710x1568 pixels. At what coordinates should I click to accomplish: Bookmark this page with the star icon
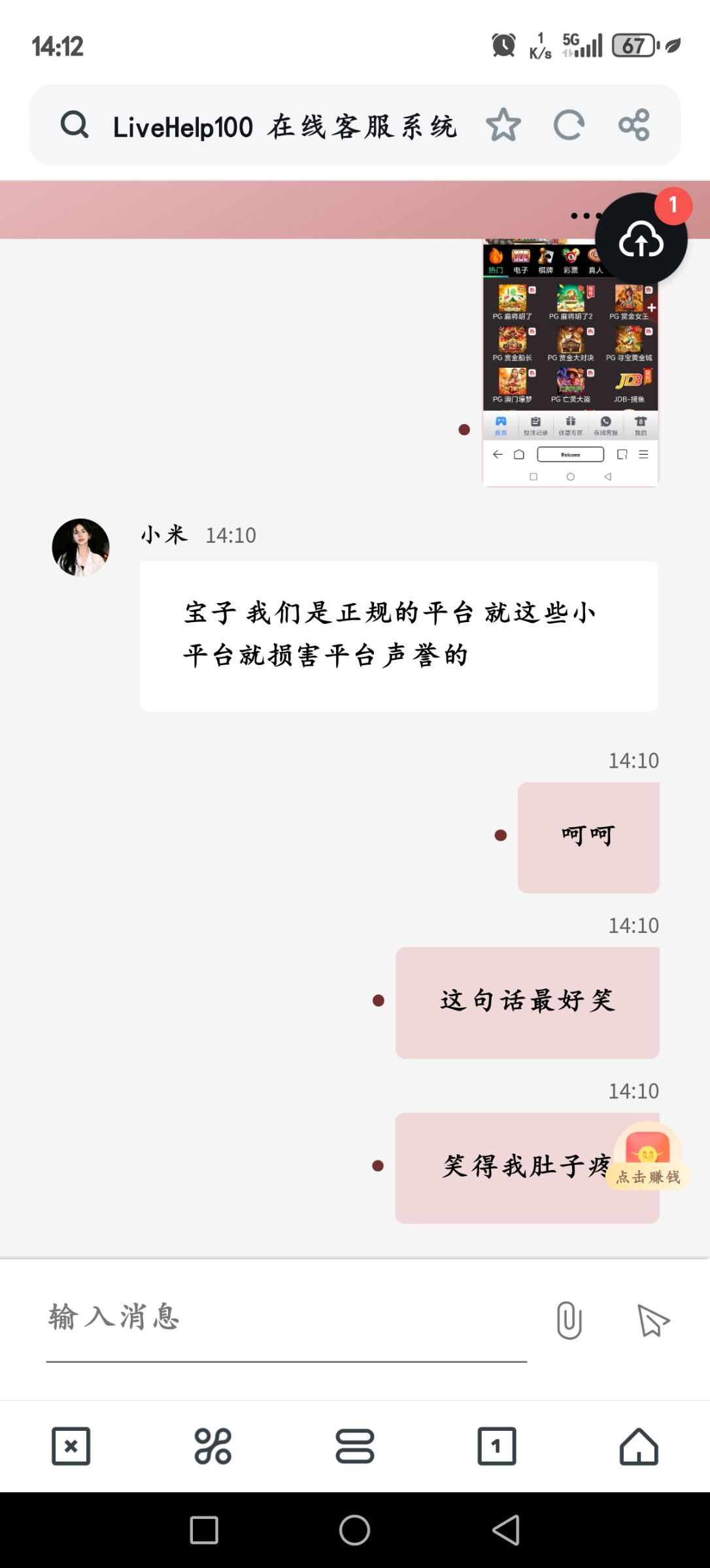click(503, 124)
